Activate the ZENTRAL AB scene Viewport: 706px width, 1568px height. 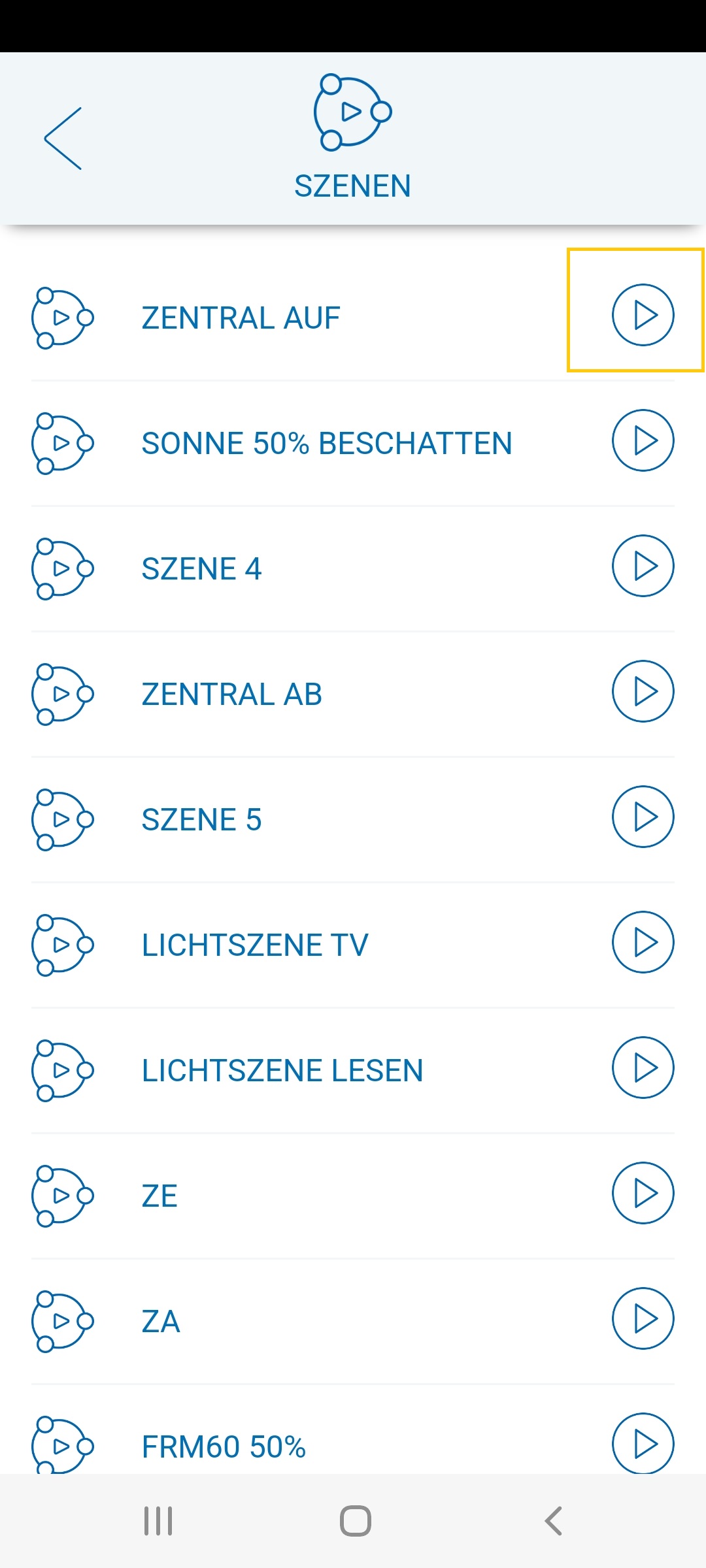coord(643,691)
